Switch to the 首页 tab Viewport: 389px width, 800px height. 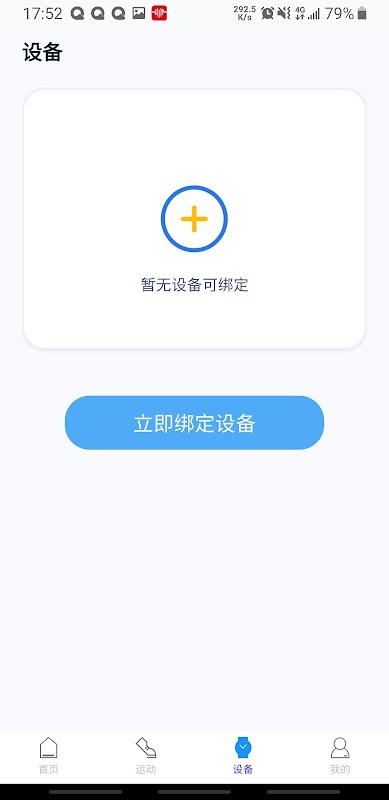[48, 756]
